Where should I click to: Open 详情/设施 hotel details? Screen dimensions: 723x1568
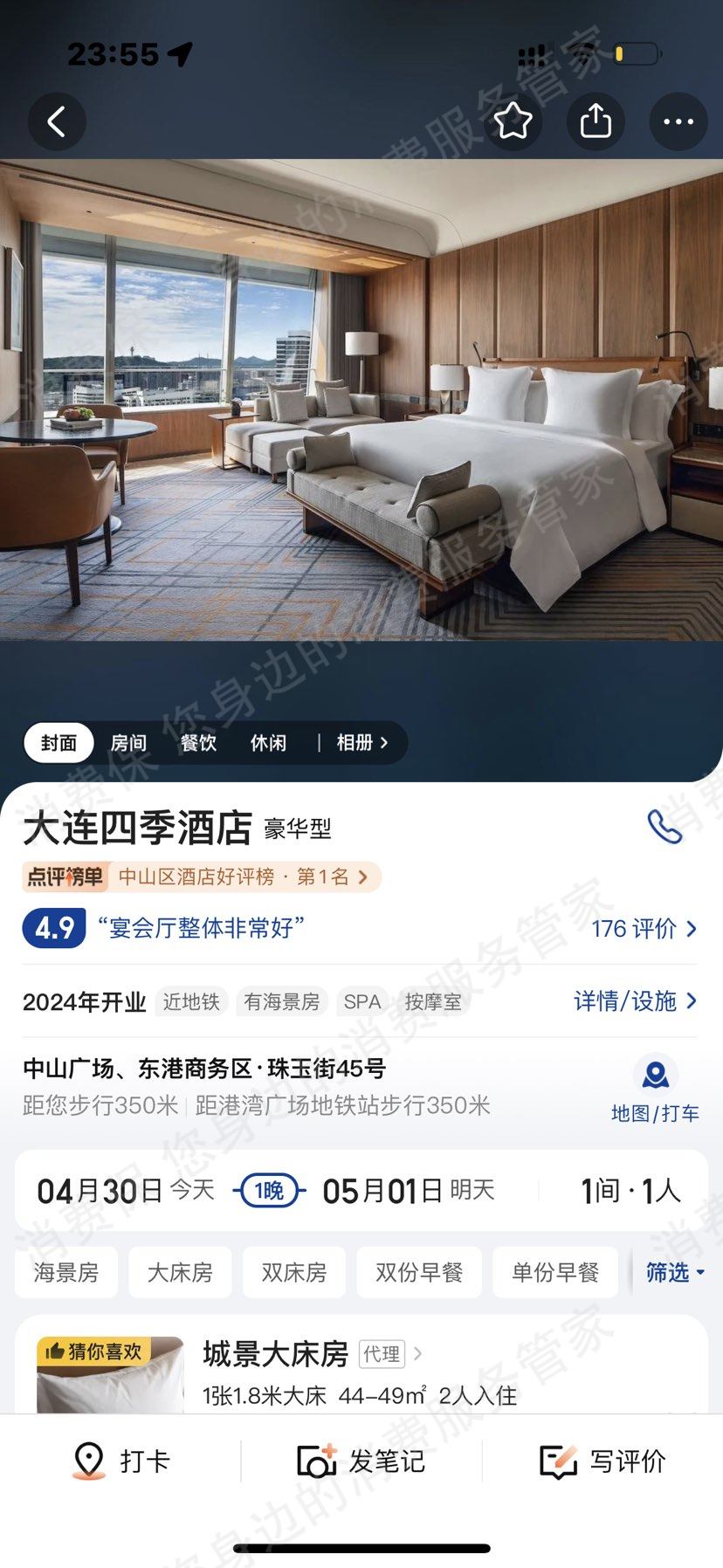pos(635,1001)
